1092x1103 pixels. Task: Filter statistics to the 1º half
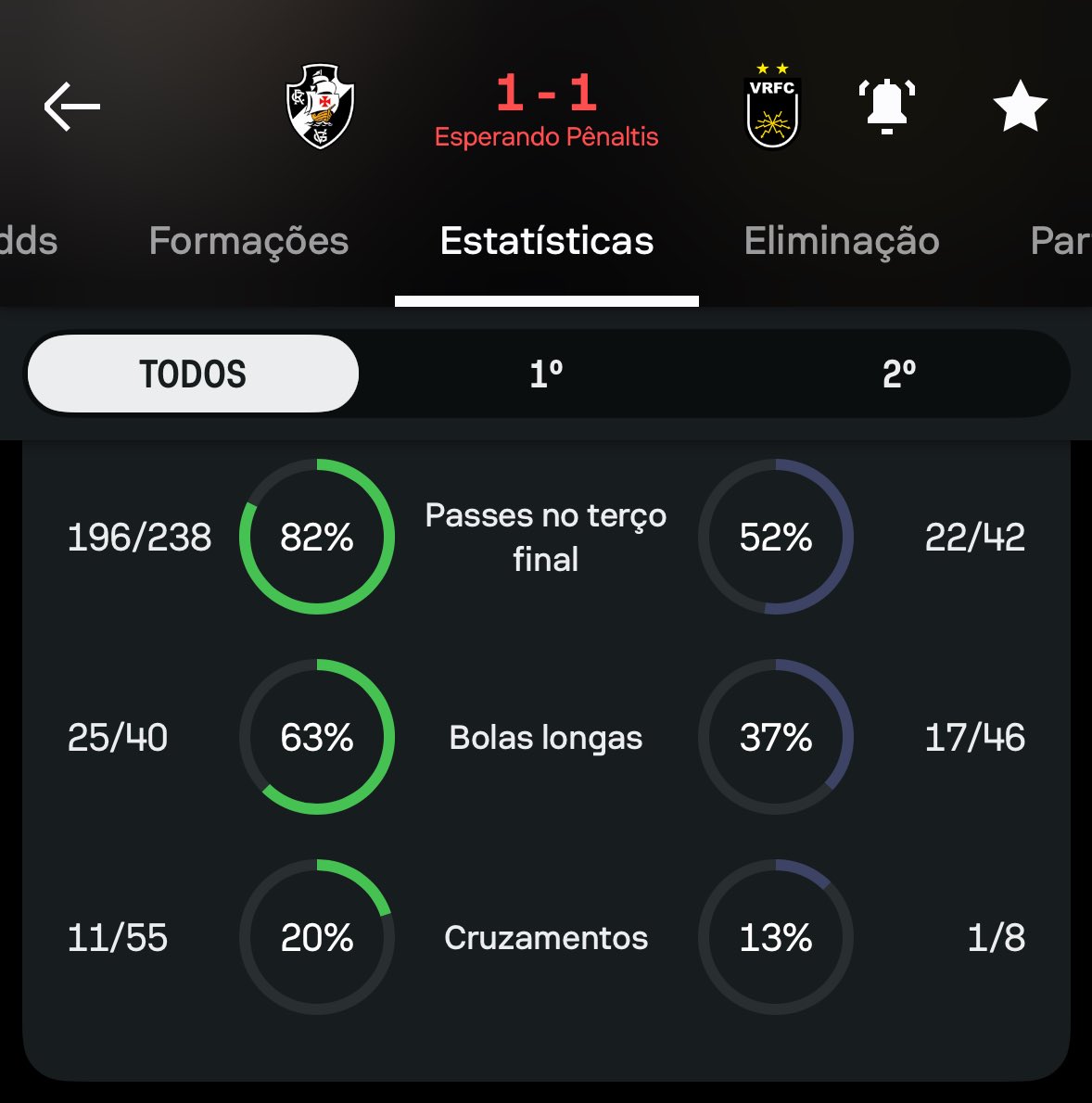point(546,374)
